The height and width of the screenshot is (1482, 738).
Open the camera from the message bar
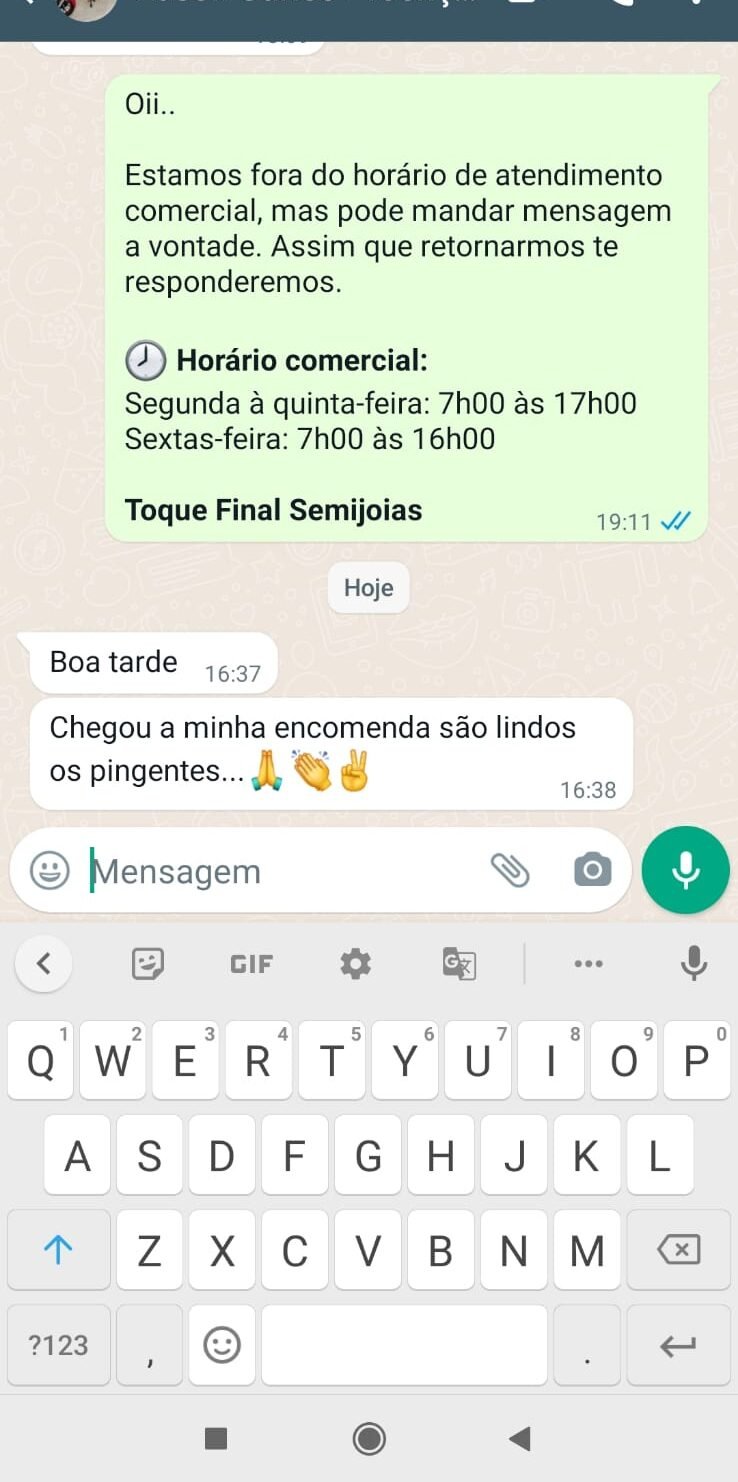[590, 871]
